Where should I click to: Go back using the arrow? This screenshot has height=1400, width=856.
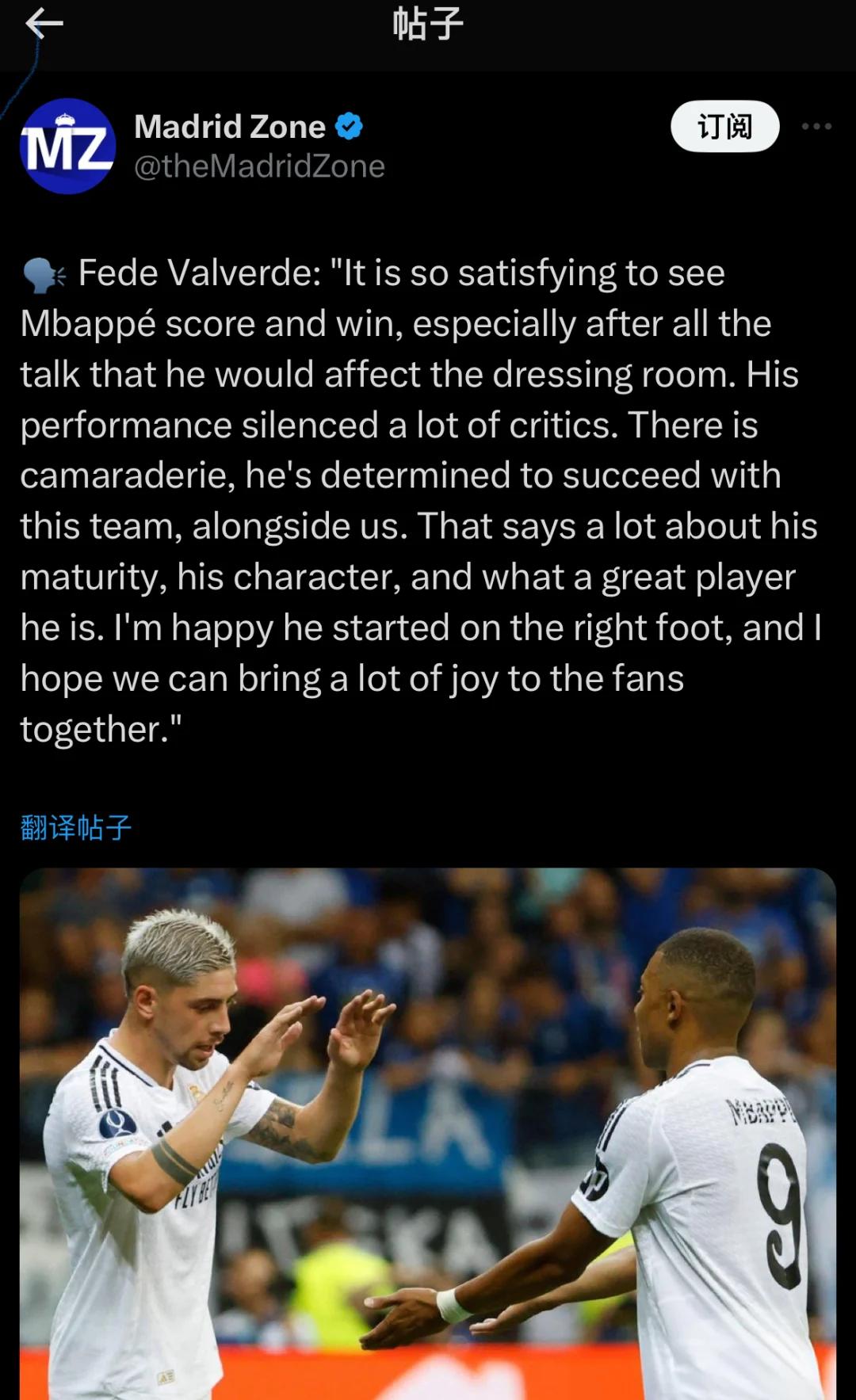point(44,25)
